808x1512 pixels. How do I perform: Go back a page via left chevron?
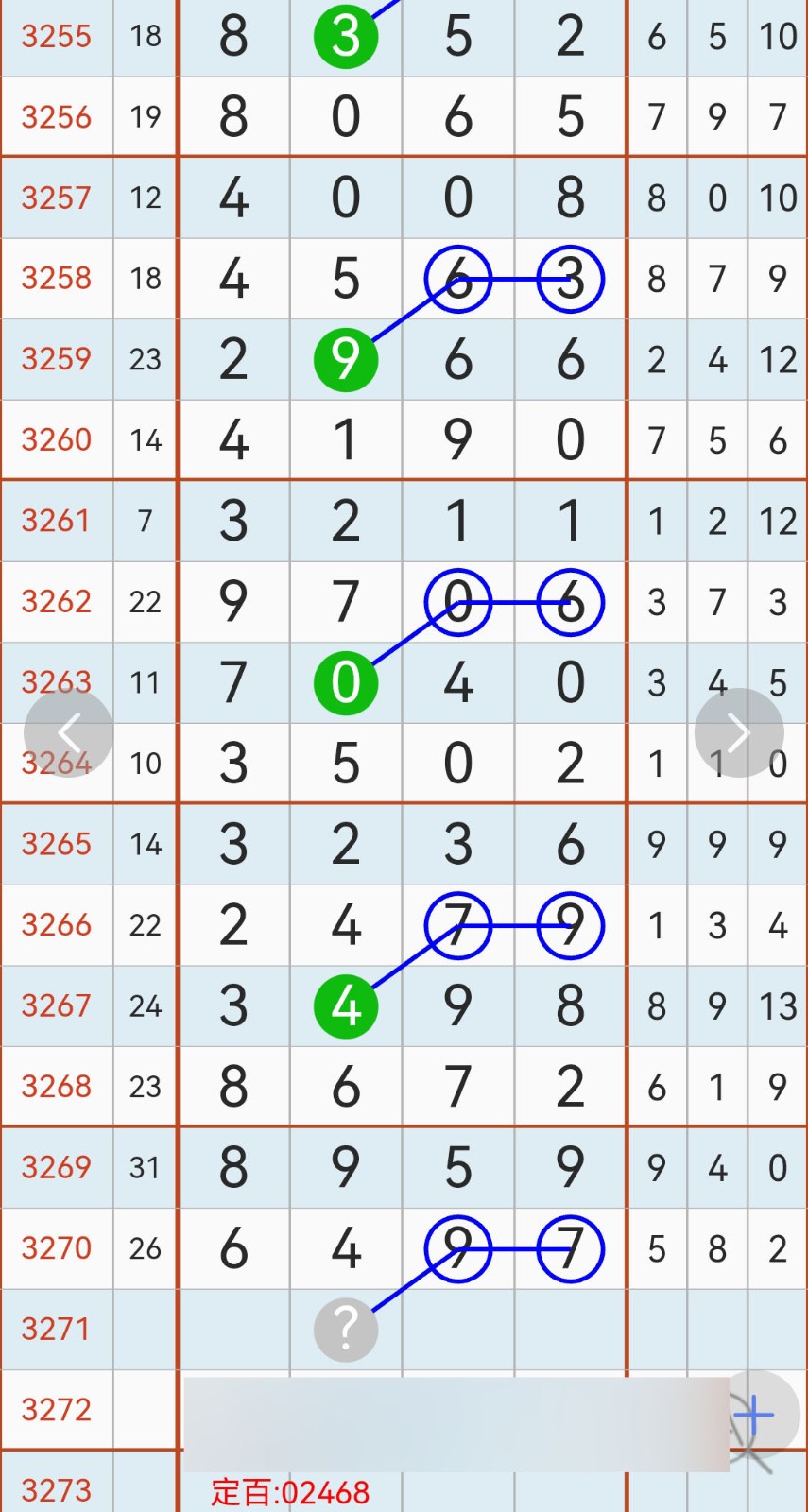click(x=69, y=732)
